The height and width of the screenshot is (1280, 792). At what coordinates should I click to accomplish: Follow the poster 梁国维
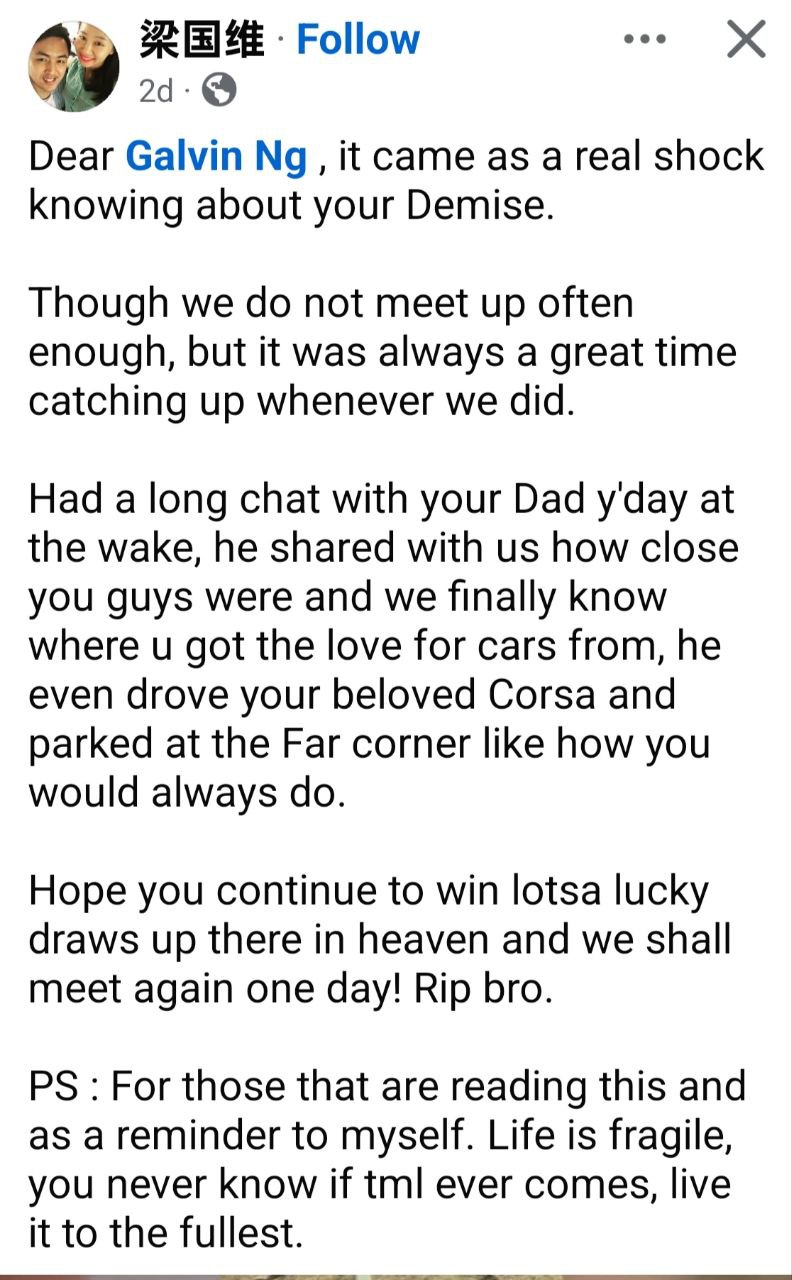click(358, 40)
